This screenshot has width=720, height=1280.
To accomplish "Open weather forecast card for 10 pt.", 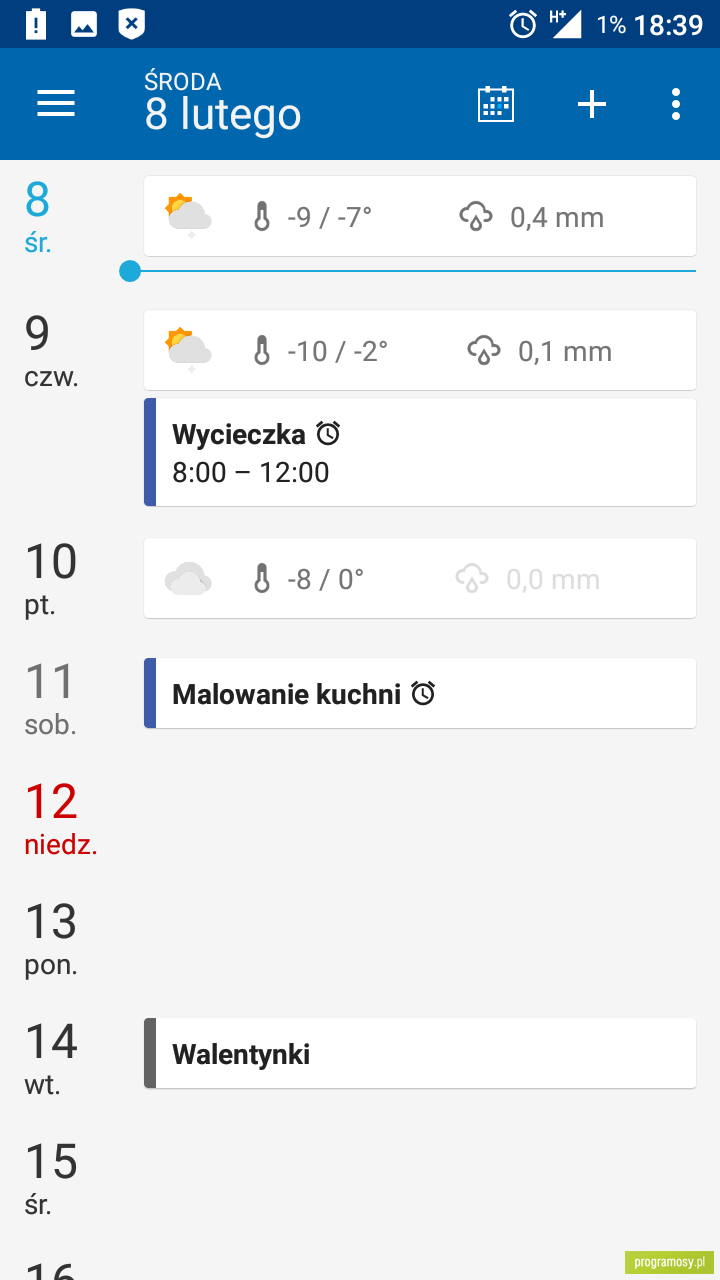I will [420, 578].
